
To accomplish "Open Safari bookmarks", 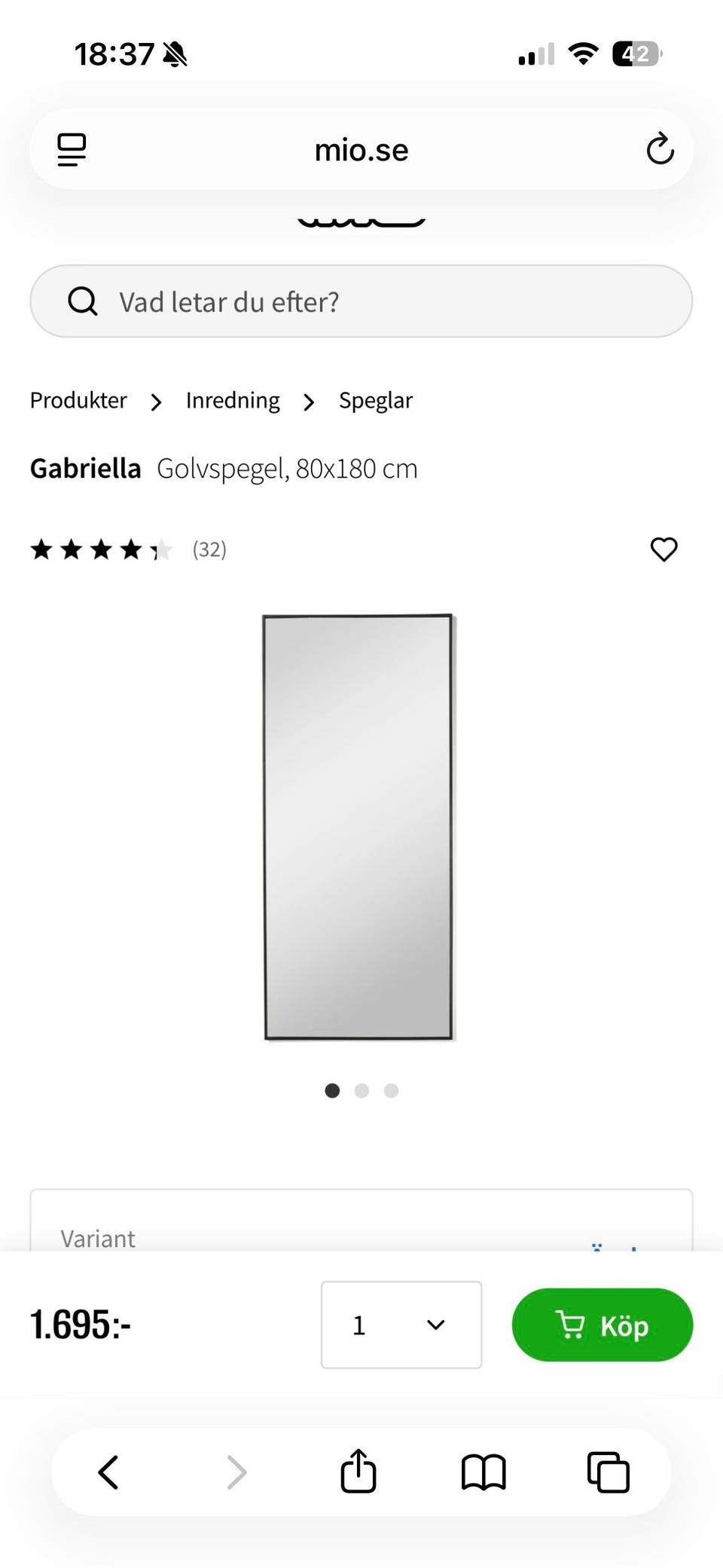I will point(483,1472).
